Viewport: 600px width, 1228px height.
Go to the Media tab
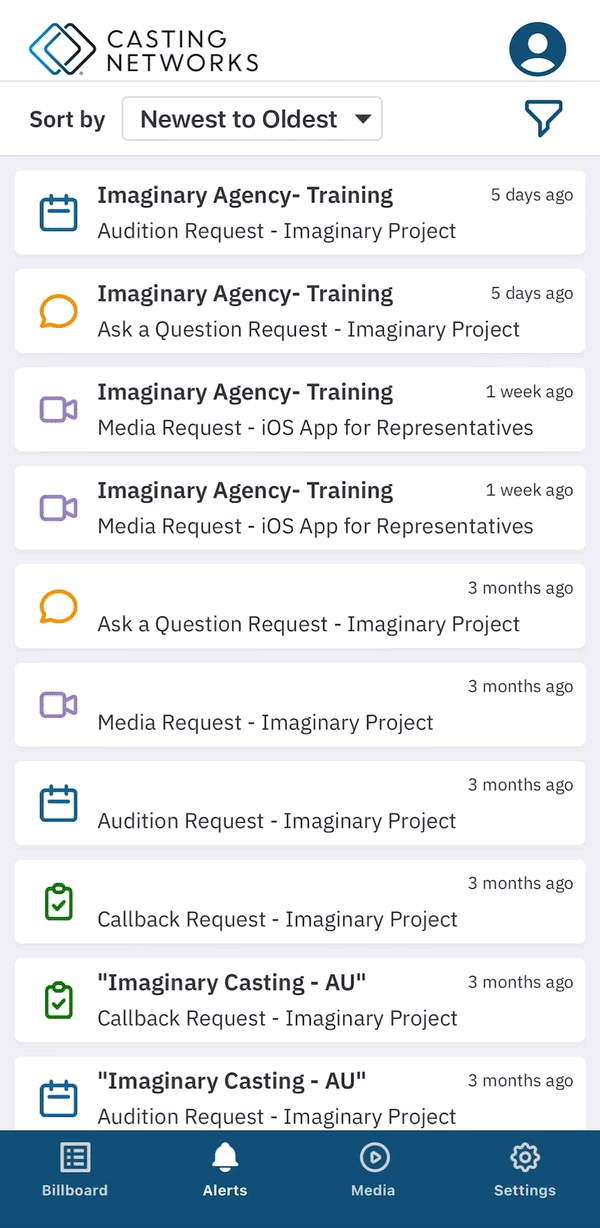coord(373,1171)
